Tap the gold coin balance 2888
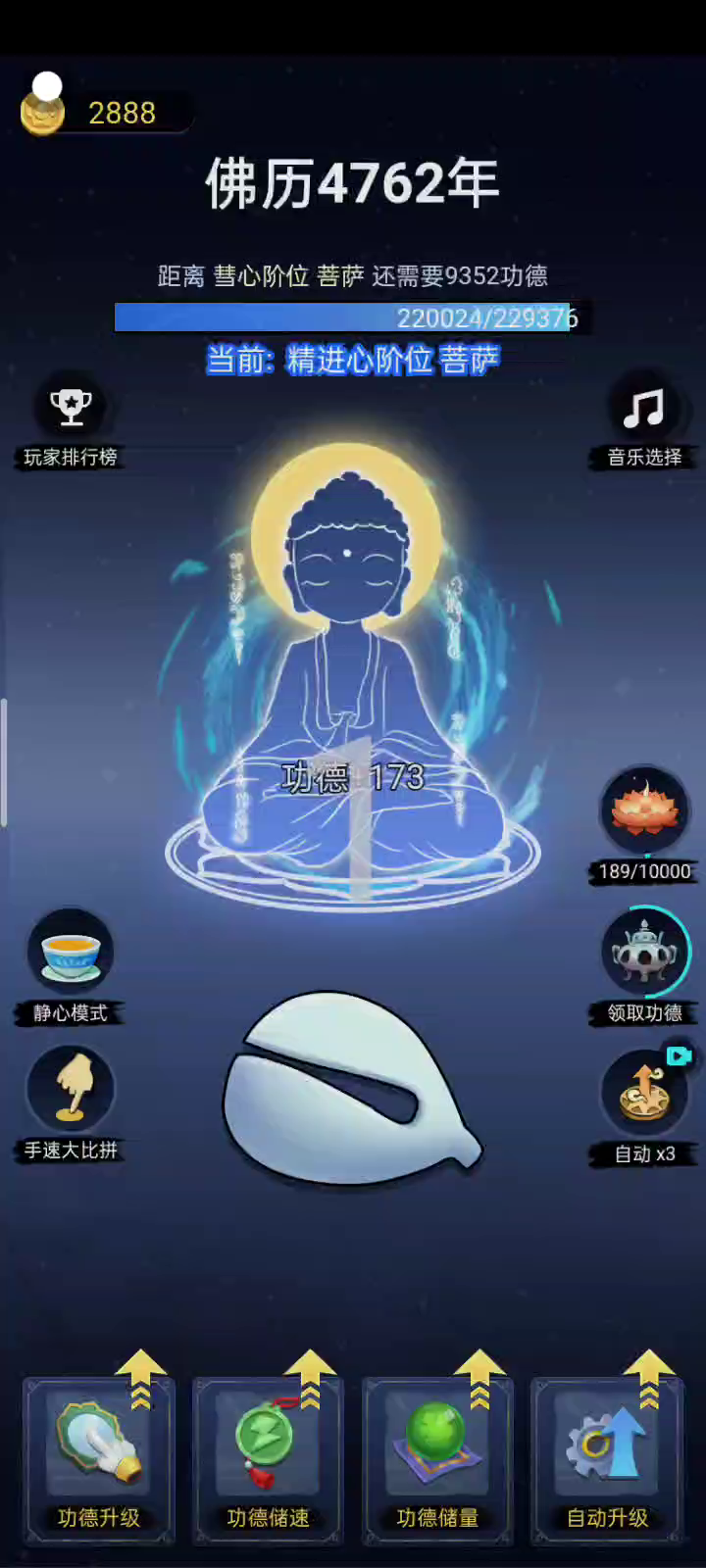This screenshot has width=706, height=1568. (103, 113)
